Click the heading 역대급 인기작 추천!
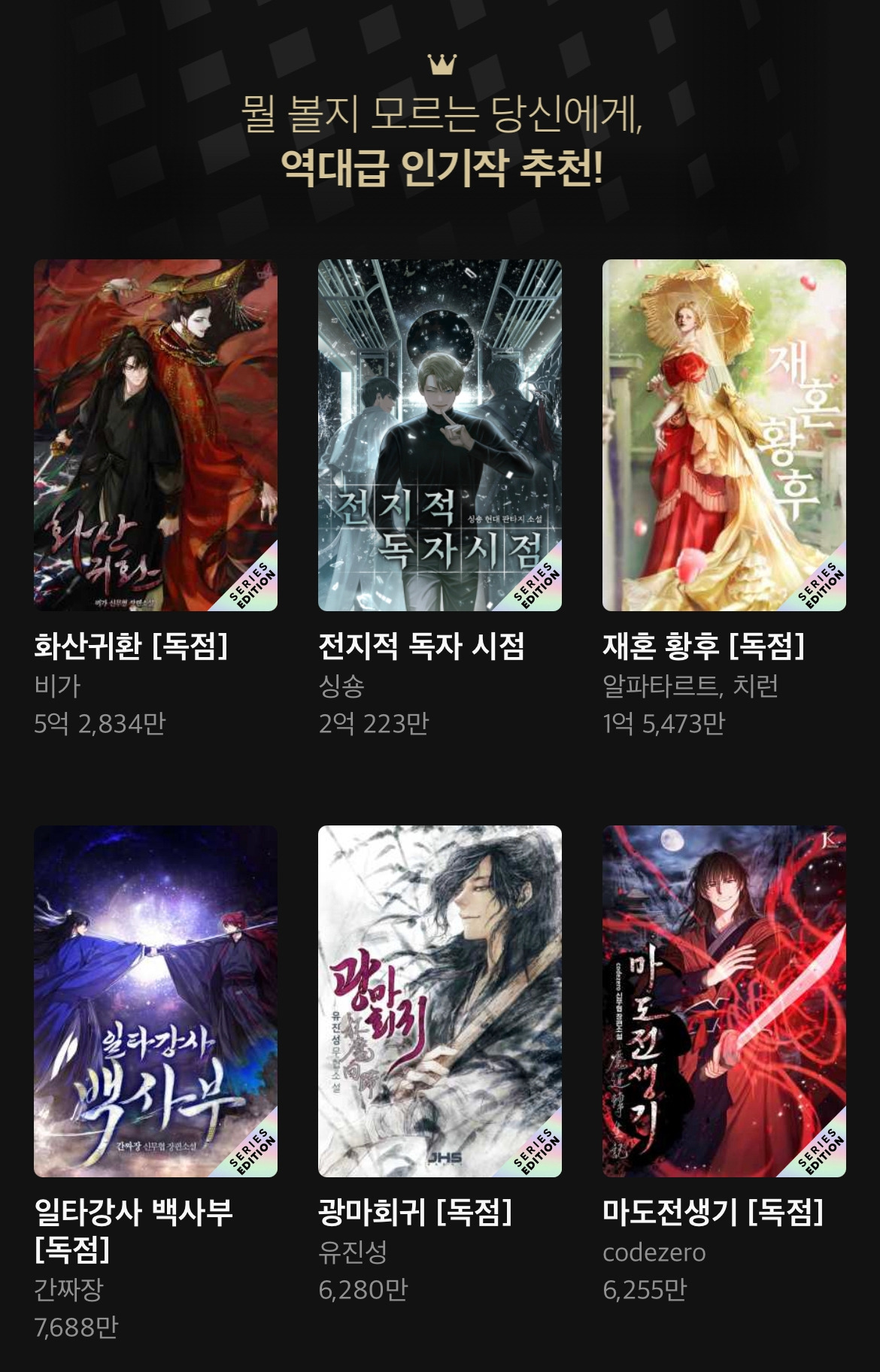The image size is (880, 1372). tap(440, 169)
